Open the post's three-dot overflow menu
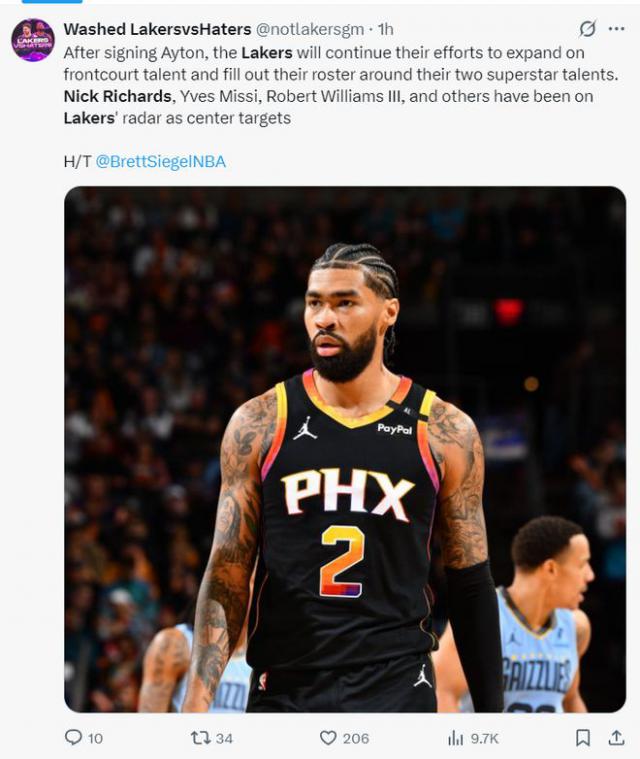The width and height of the screenshot is (640, 759). pyautogui.click(x=616, y=29)
